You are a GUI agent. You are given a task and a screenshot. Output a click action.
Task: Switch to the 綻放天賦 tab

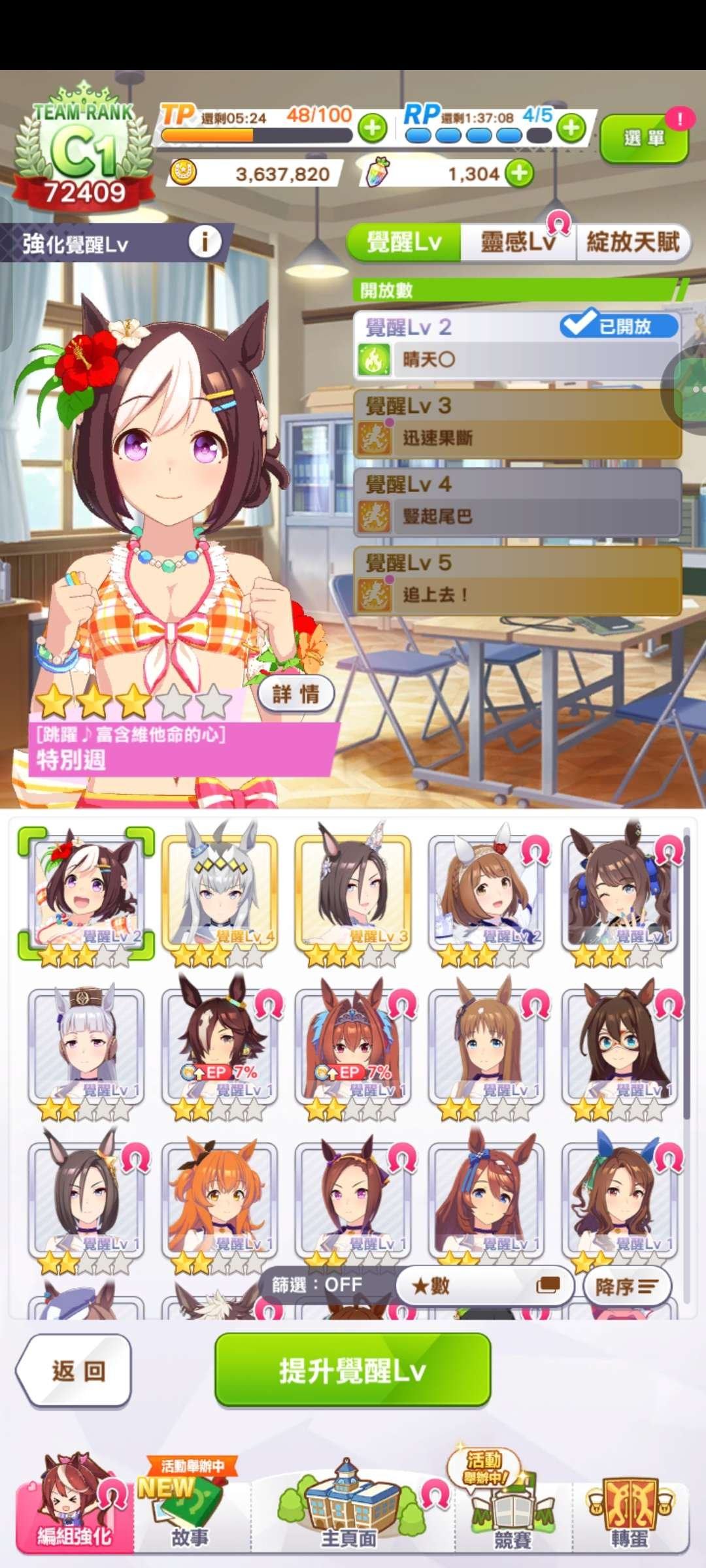(x=632, y=243)
